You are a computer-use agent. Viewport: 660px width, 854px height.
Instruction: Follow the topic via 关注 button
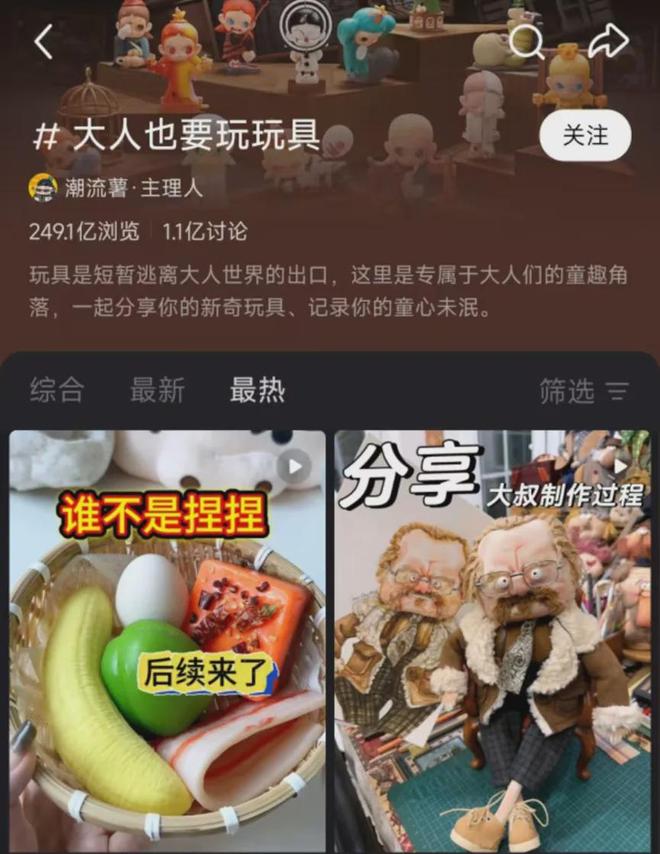(585, 135)
